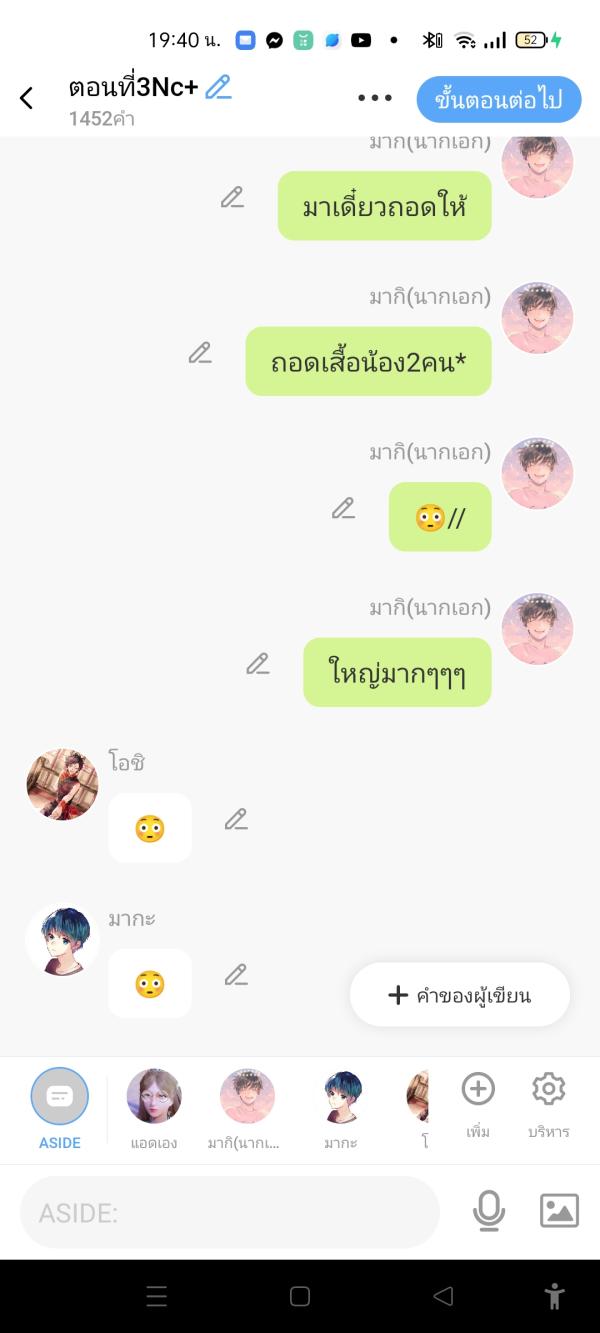This screenshot has height=1333, width=600.
Task: Edit มากะ's emoji message
Action: click(x=236, y=975)
